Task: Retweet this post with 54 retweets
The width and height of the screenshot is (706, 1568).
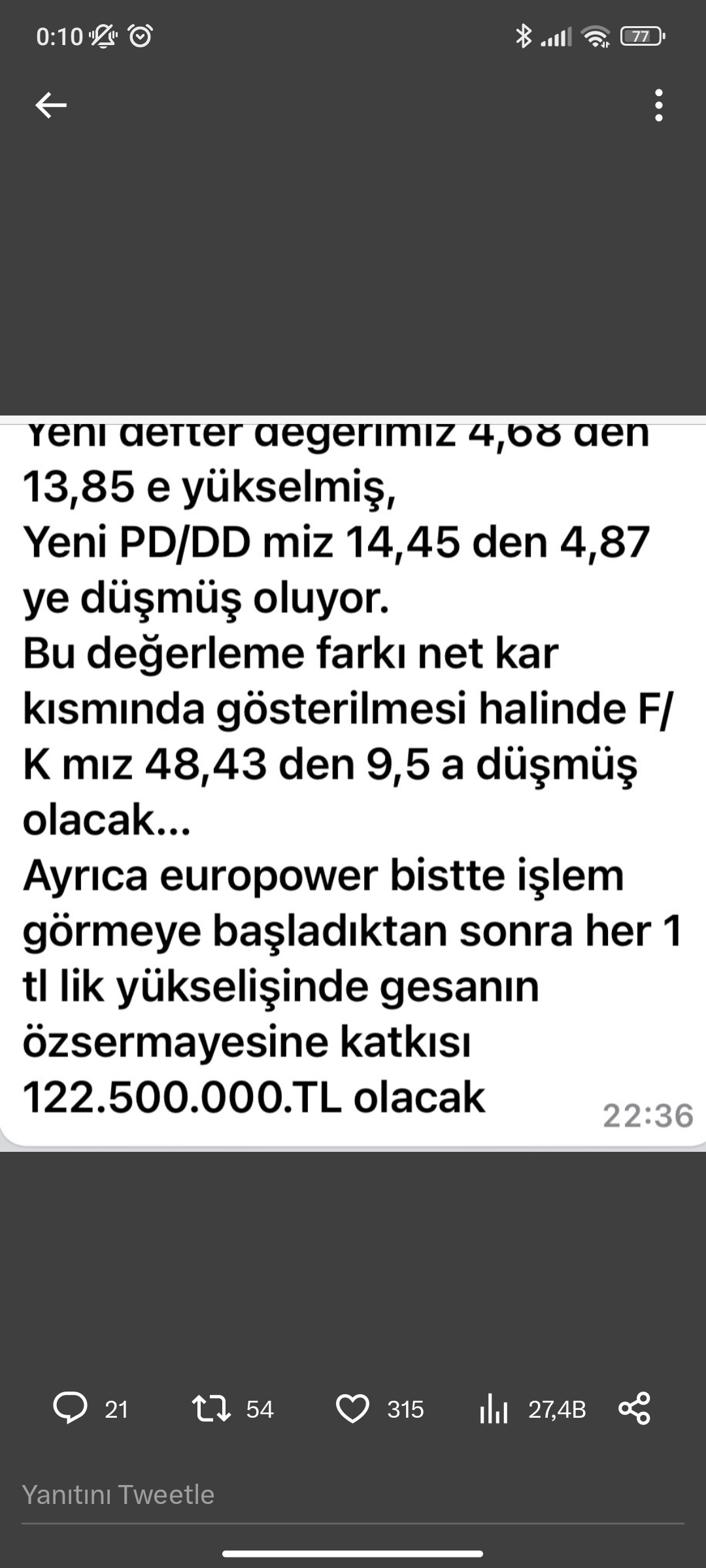Action: (x=211, y=1408)
